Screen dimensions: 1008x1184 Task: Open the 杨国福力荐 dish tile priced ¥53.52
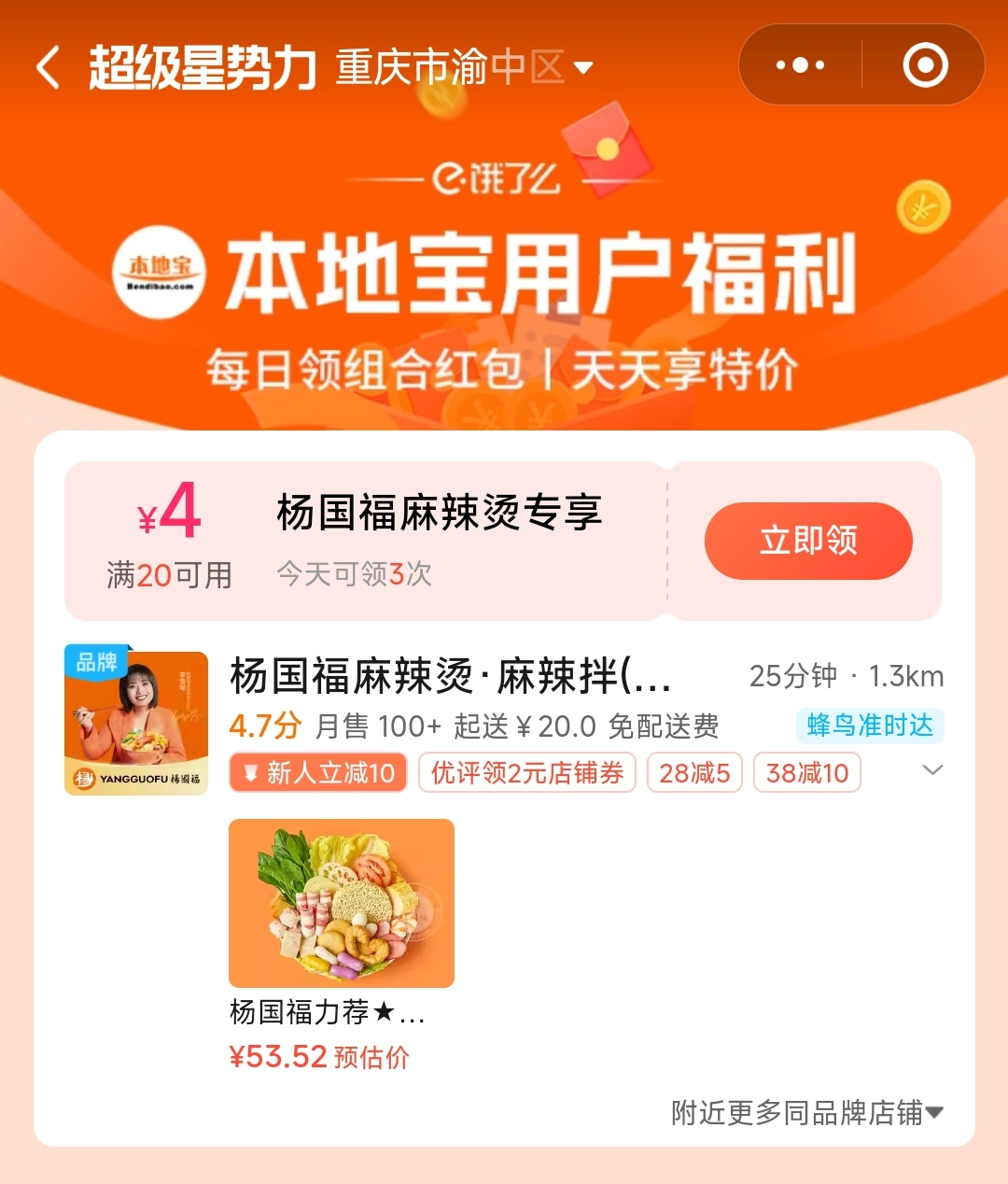(x=341, y=903)
